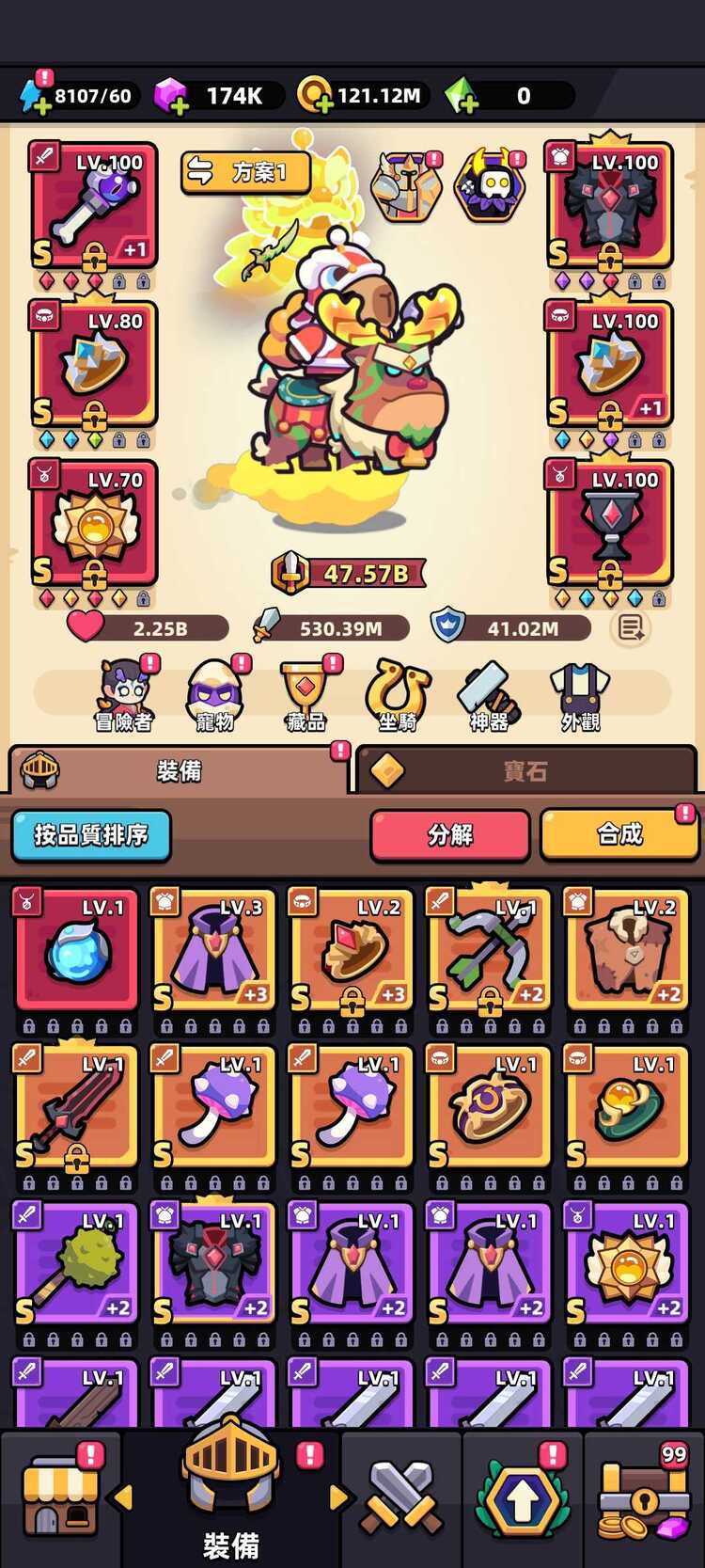View detailed stats list icon
The image size is (705, 1568).
point(630,627)
